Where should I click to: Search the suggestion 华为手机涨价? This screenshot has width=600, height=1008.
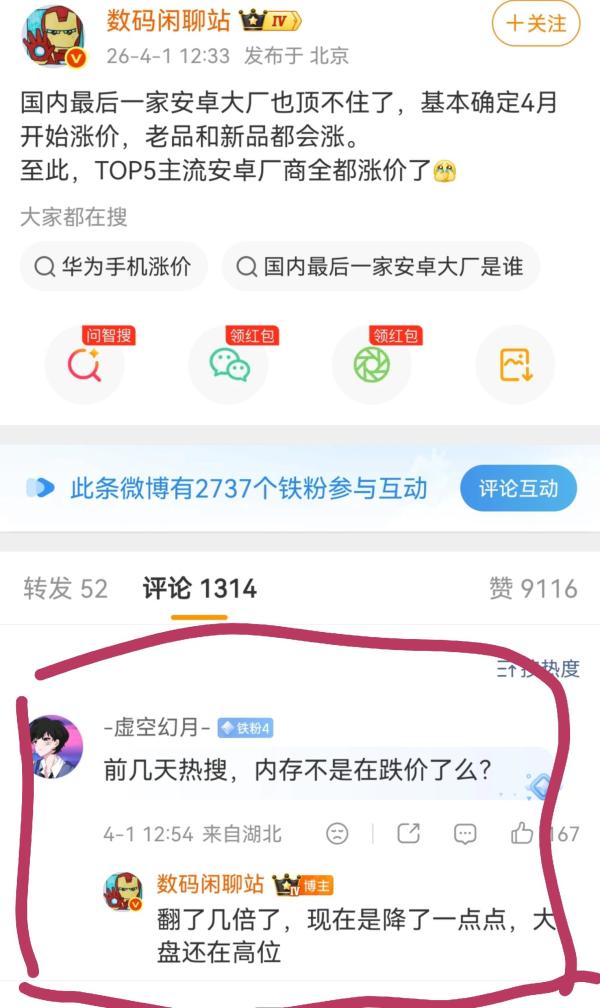[114, 267]
